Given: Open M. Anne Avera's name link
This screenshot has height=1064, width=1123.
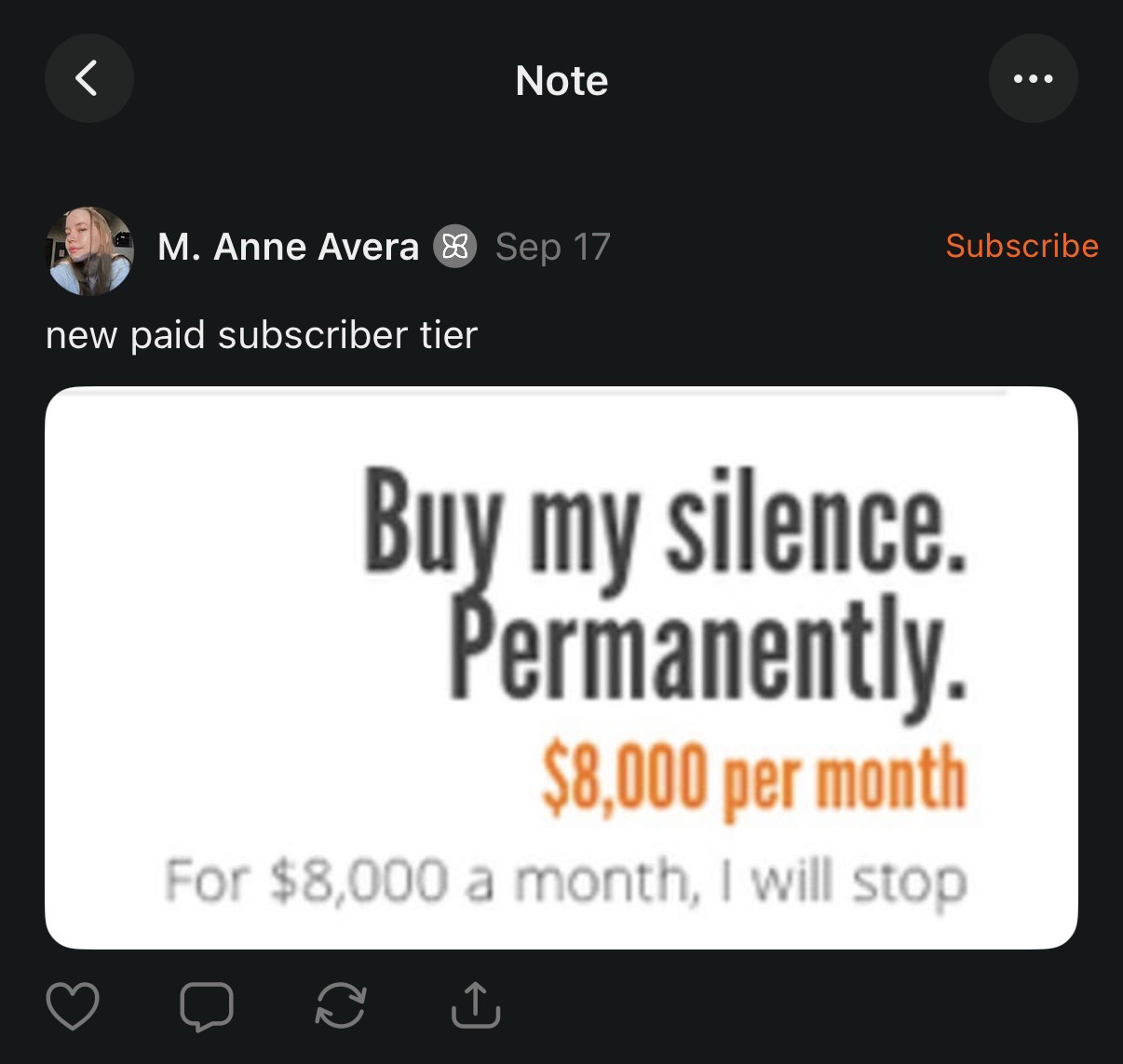Looking at the screenshot, I should [288, 247].
